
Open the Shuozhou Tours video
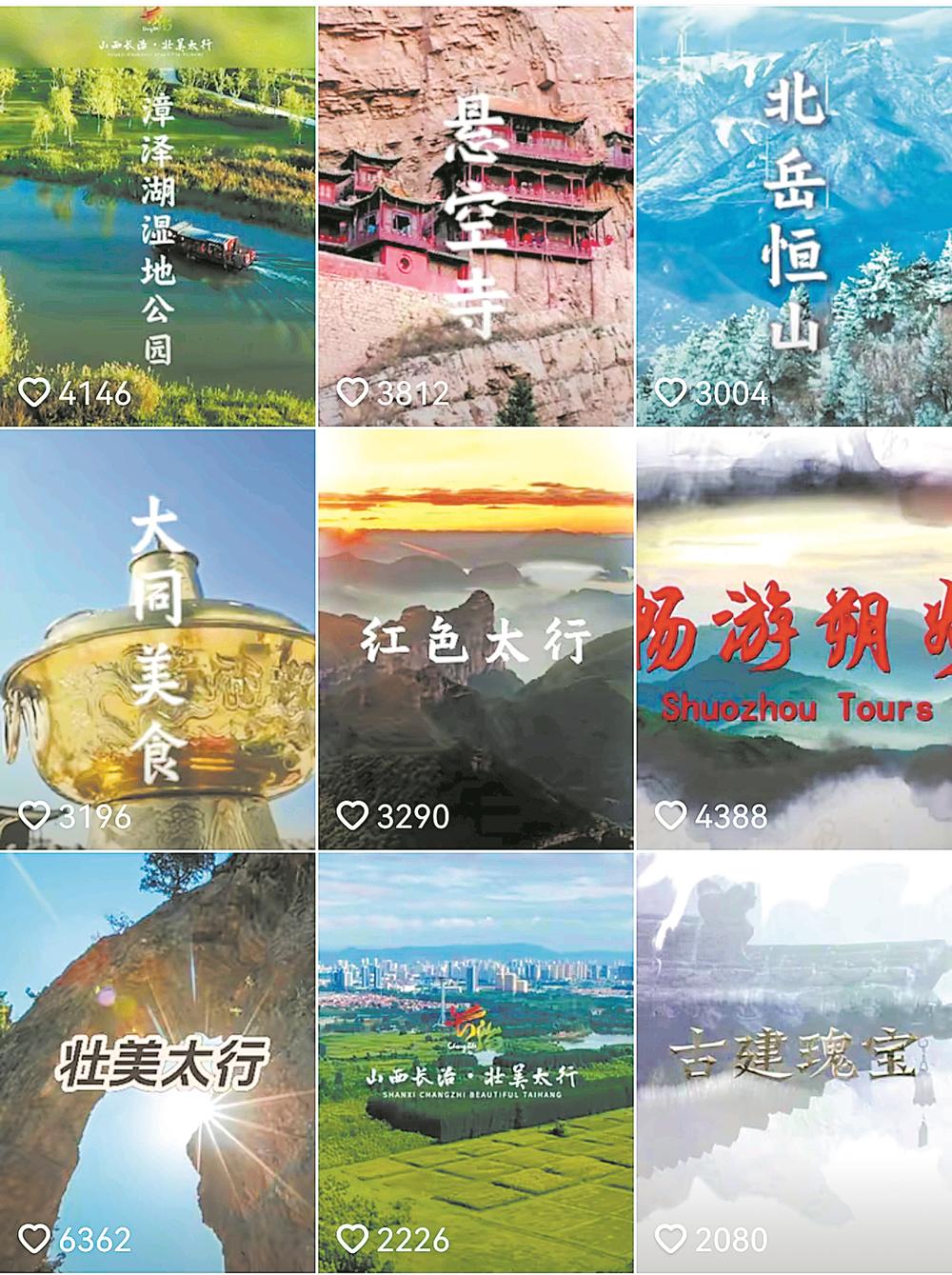[793, 639]
